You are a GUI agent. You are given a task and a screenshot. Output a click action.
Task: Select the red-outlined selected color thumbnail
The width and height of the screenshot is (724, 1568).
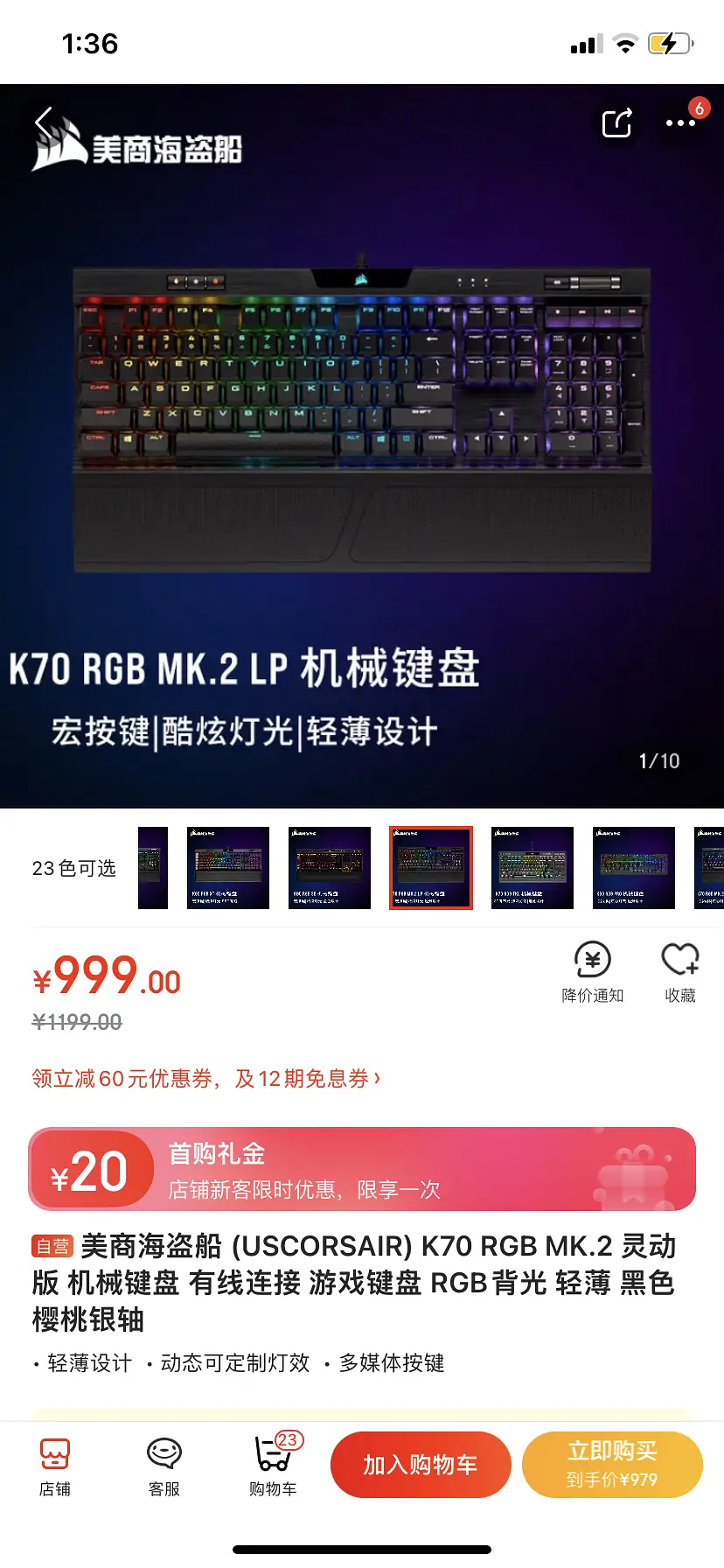click(431, 868)
